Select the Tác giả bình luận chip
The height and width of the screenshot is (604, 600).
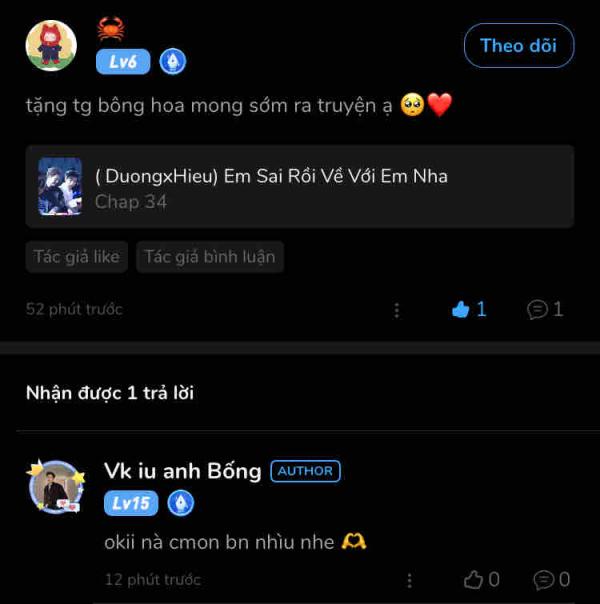pos(209,257)
